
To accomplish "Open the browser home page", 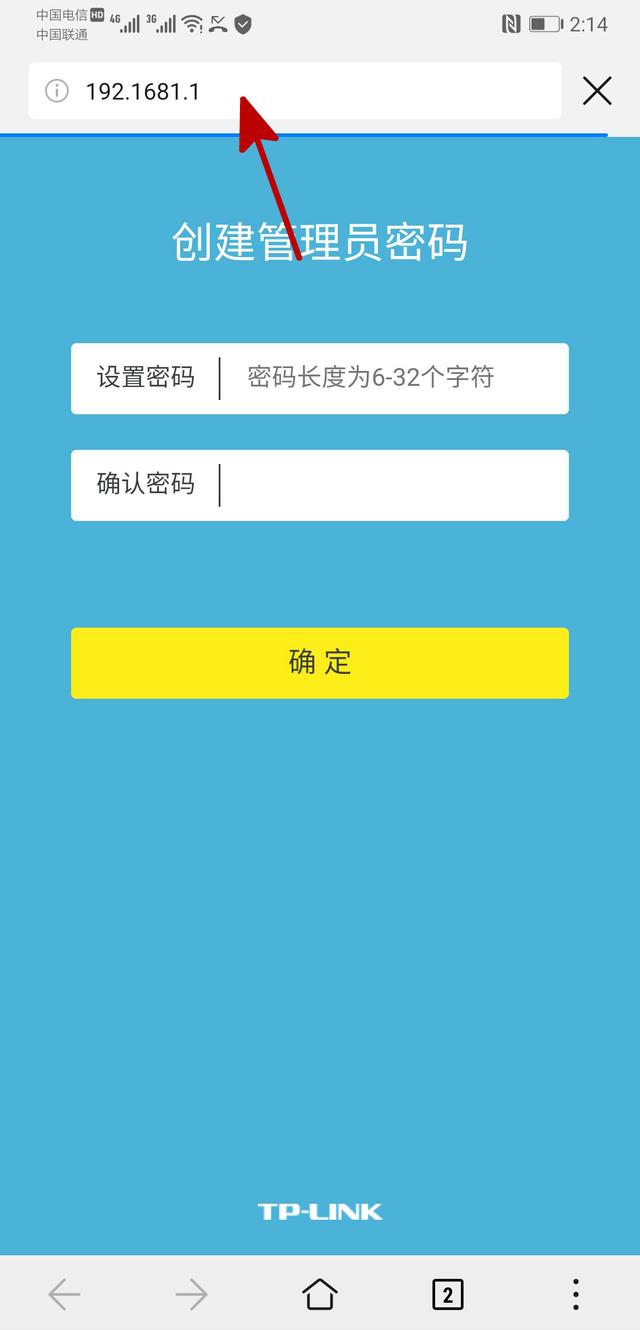I will point(319,1295).
